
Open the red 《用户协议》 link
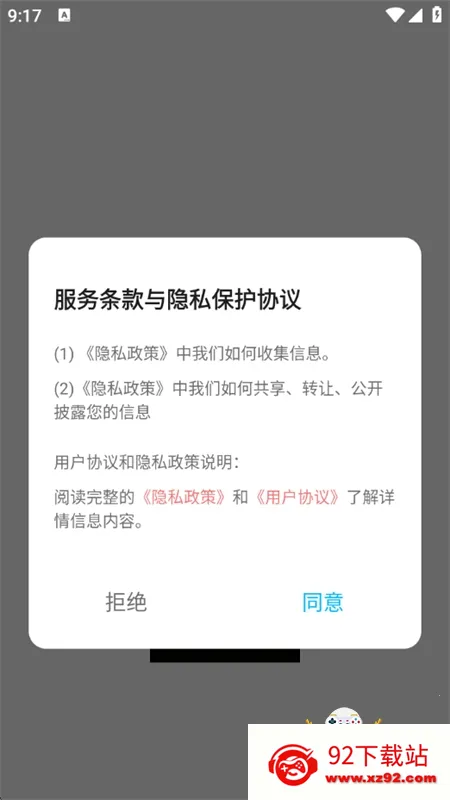297,497
